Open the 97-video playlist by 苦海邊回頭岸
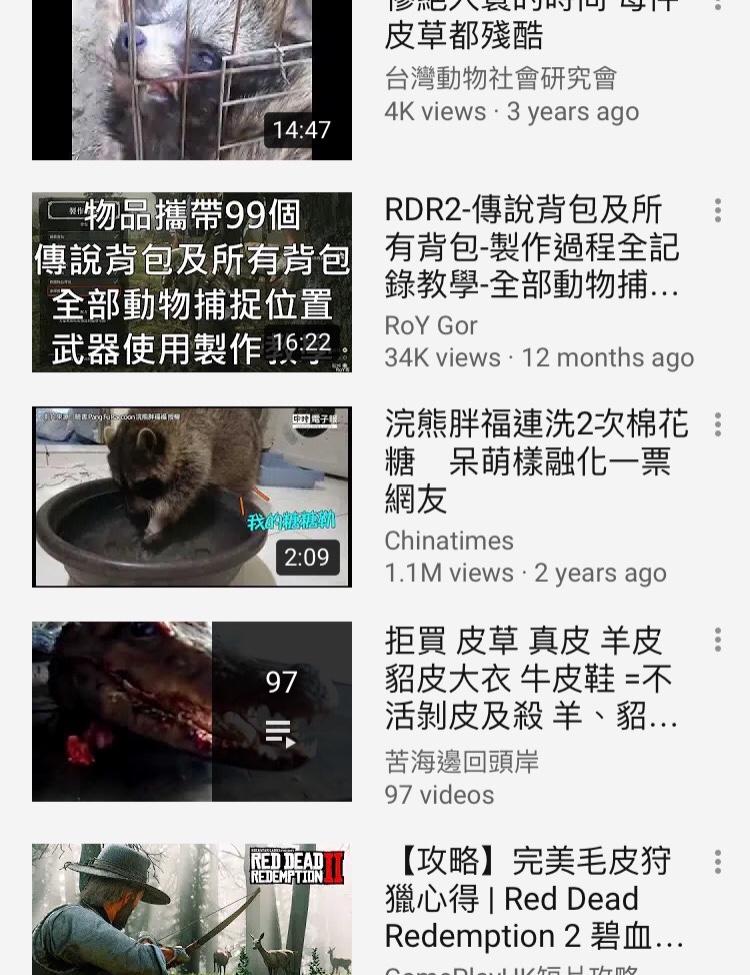 pos(192,711)
